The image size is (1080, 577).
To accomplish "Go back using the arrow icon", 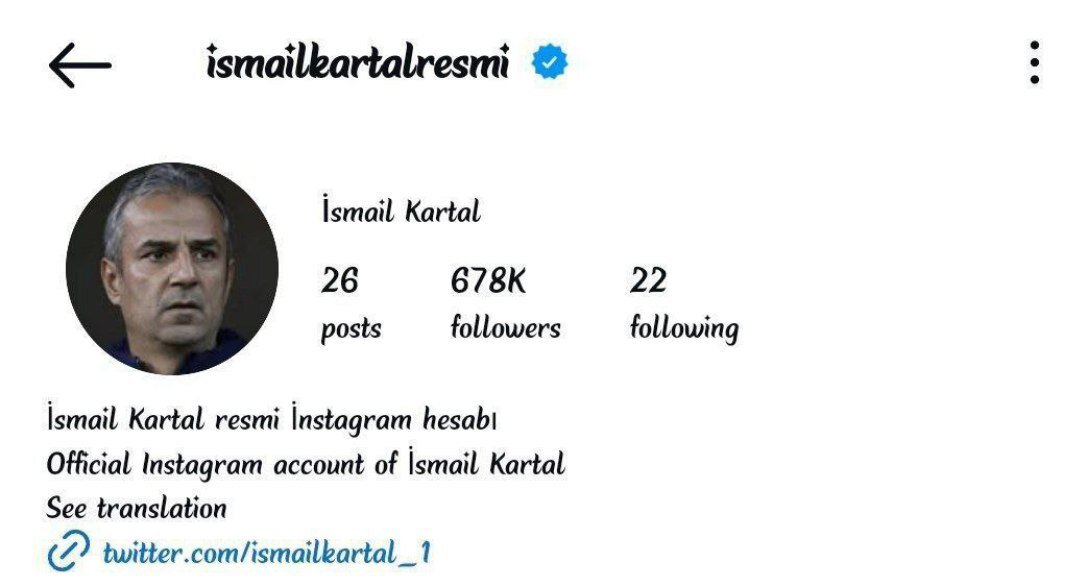I will point(79,66).
